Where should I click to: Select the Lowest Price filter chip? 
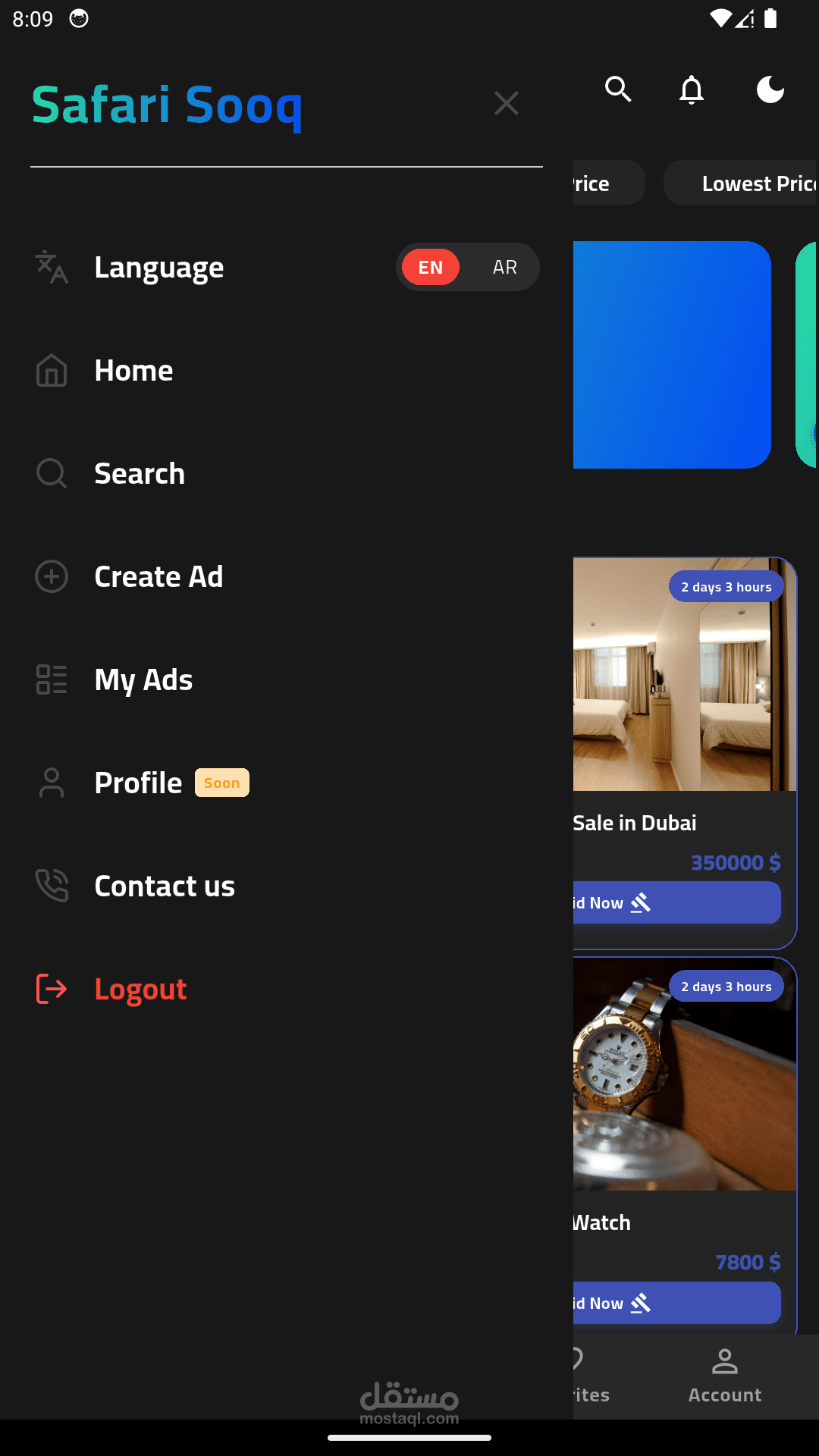click(741, 183)
